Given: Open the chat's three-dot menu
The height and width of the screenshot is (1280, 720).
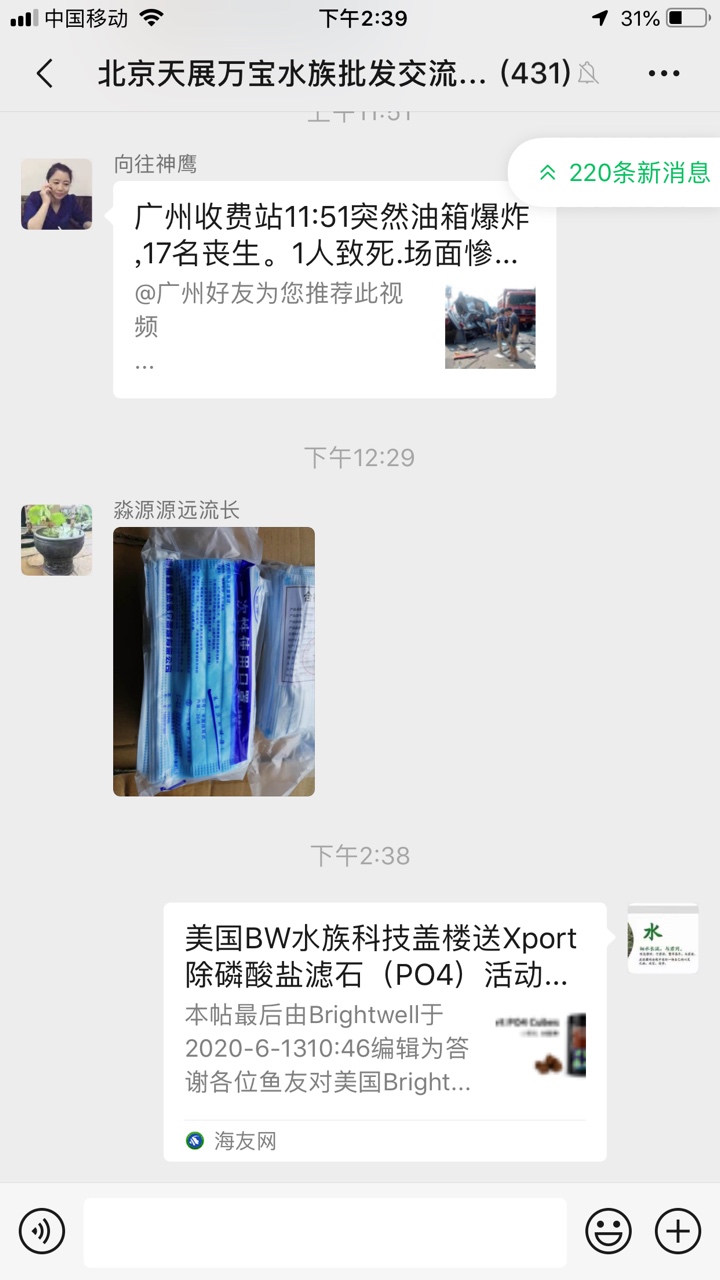Looking at the screenshot, I should [664, 73].
